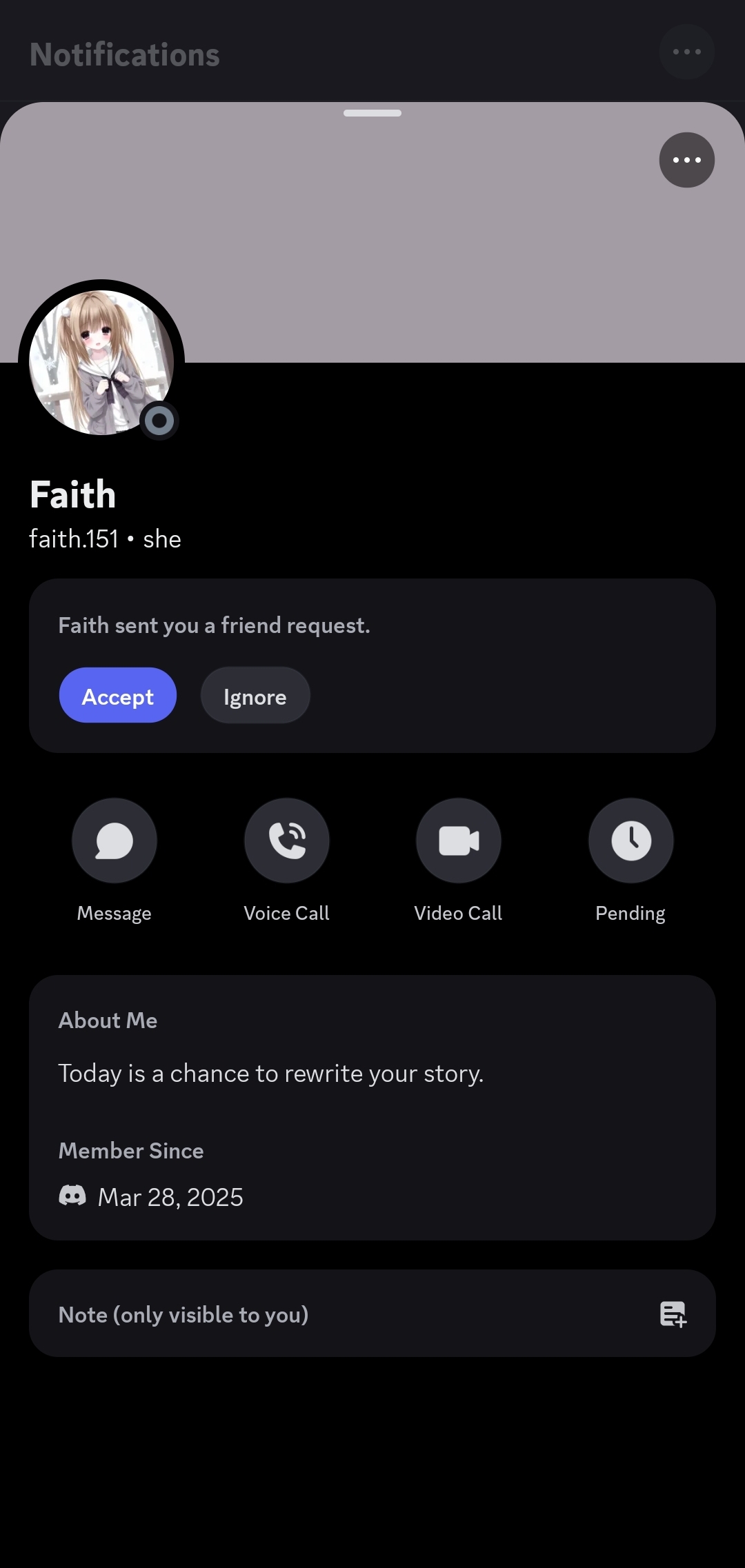
Task: Tap the sheet's top drag handle
Action: pos(372,113)
